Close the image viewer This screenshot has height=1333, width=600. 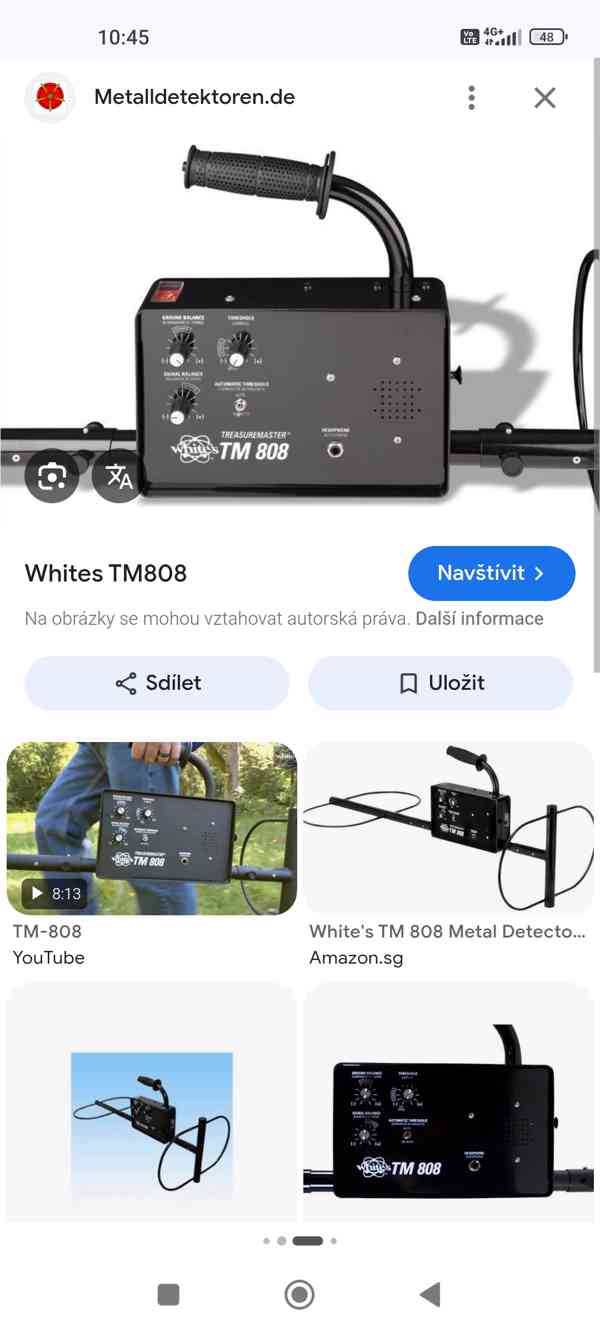tap(545, 97)
